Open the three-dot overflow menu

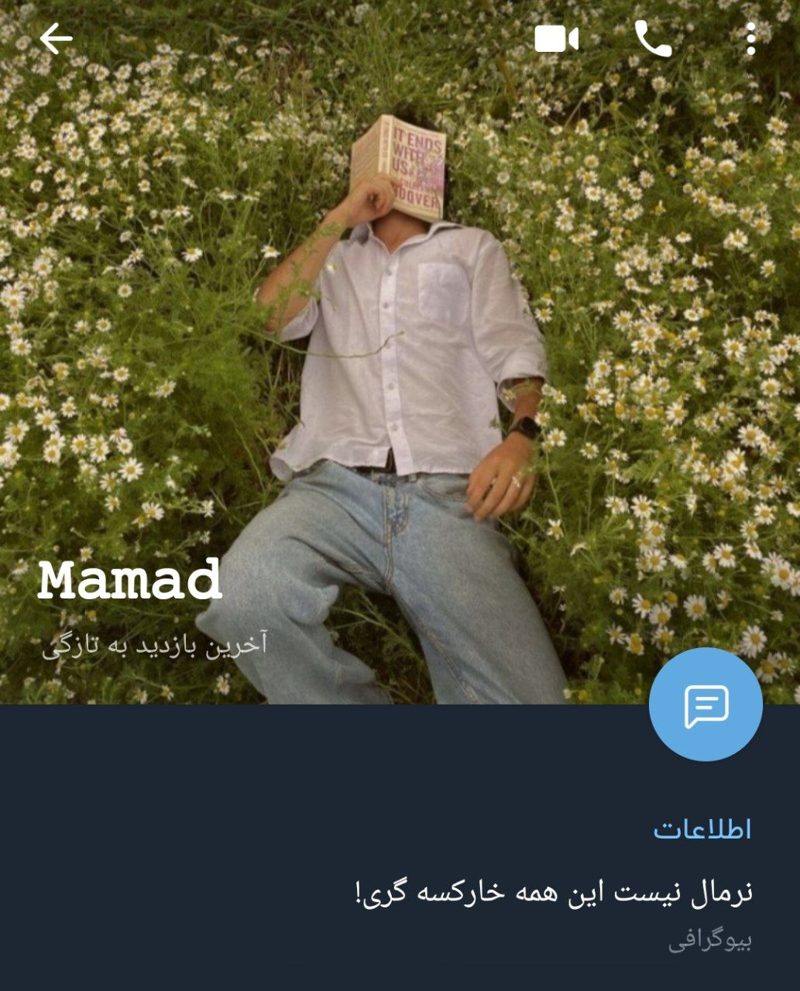(x=751, y=39)
